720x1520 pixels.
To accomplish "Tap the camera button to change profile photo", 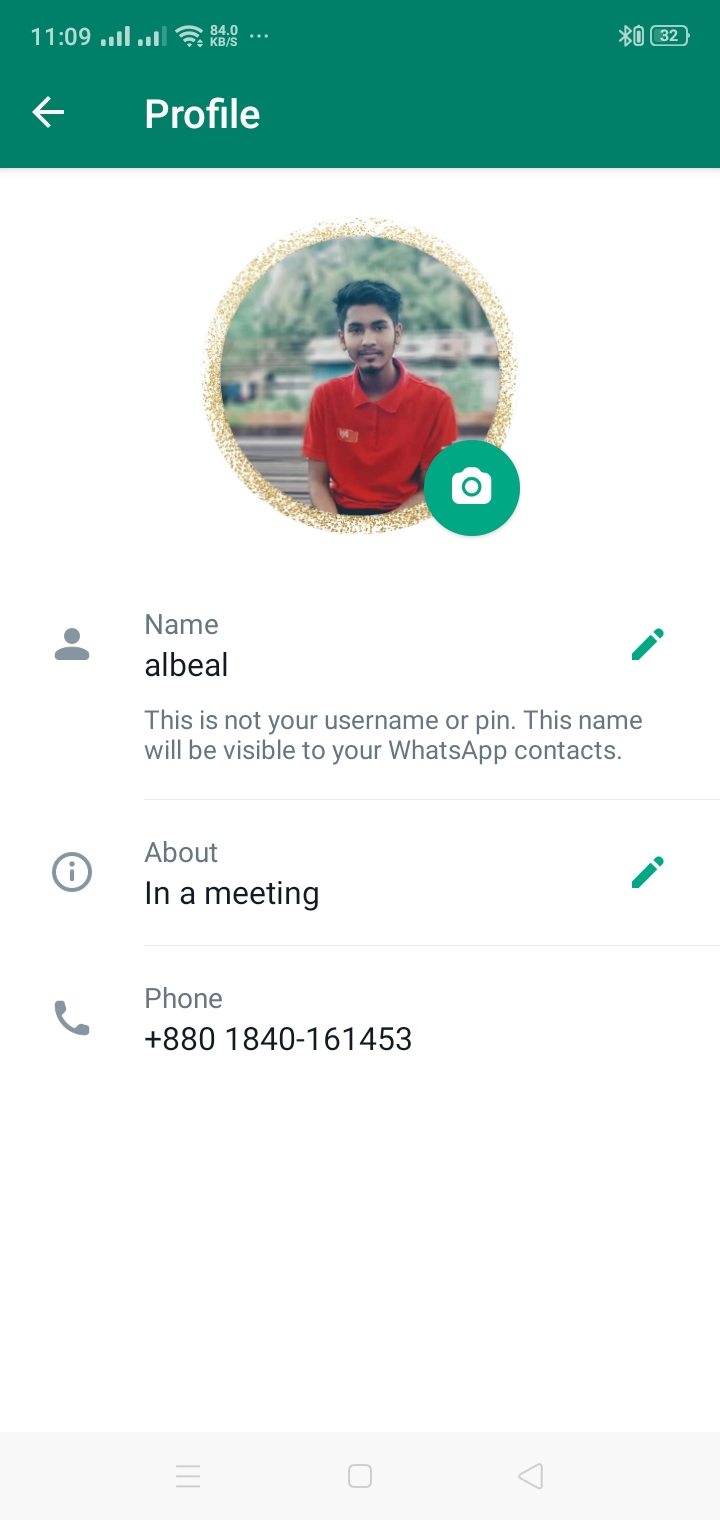I will [472, 488].
